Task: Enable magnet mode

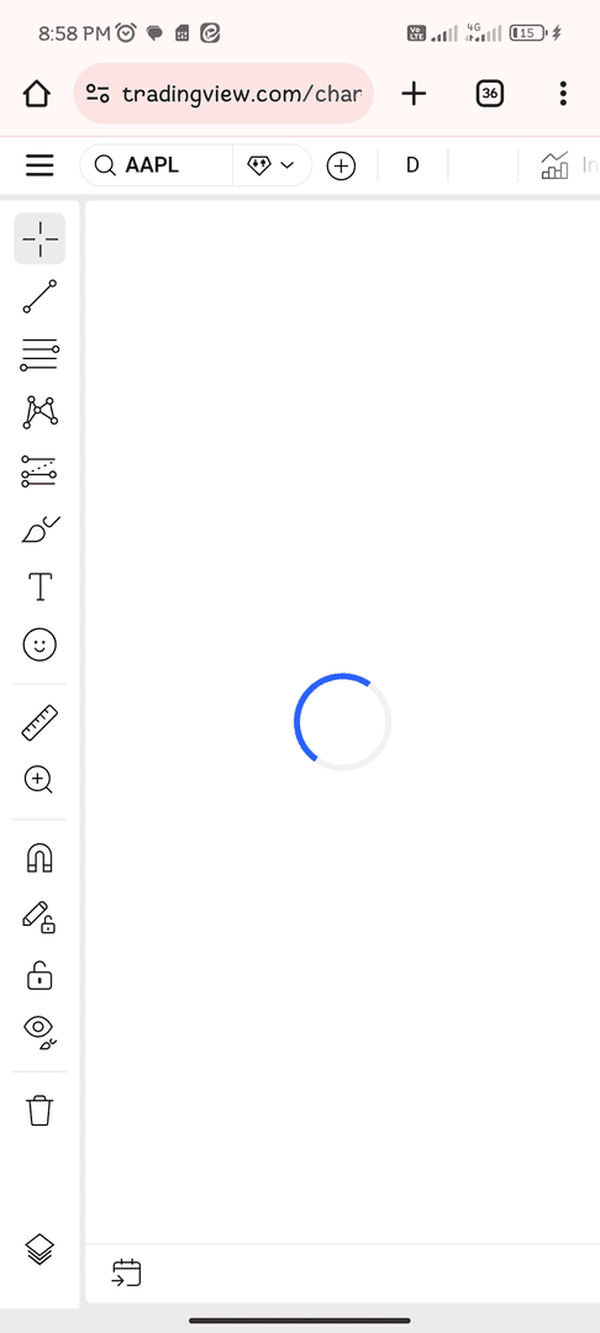Action: pos(40,858)
